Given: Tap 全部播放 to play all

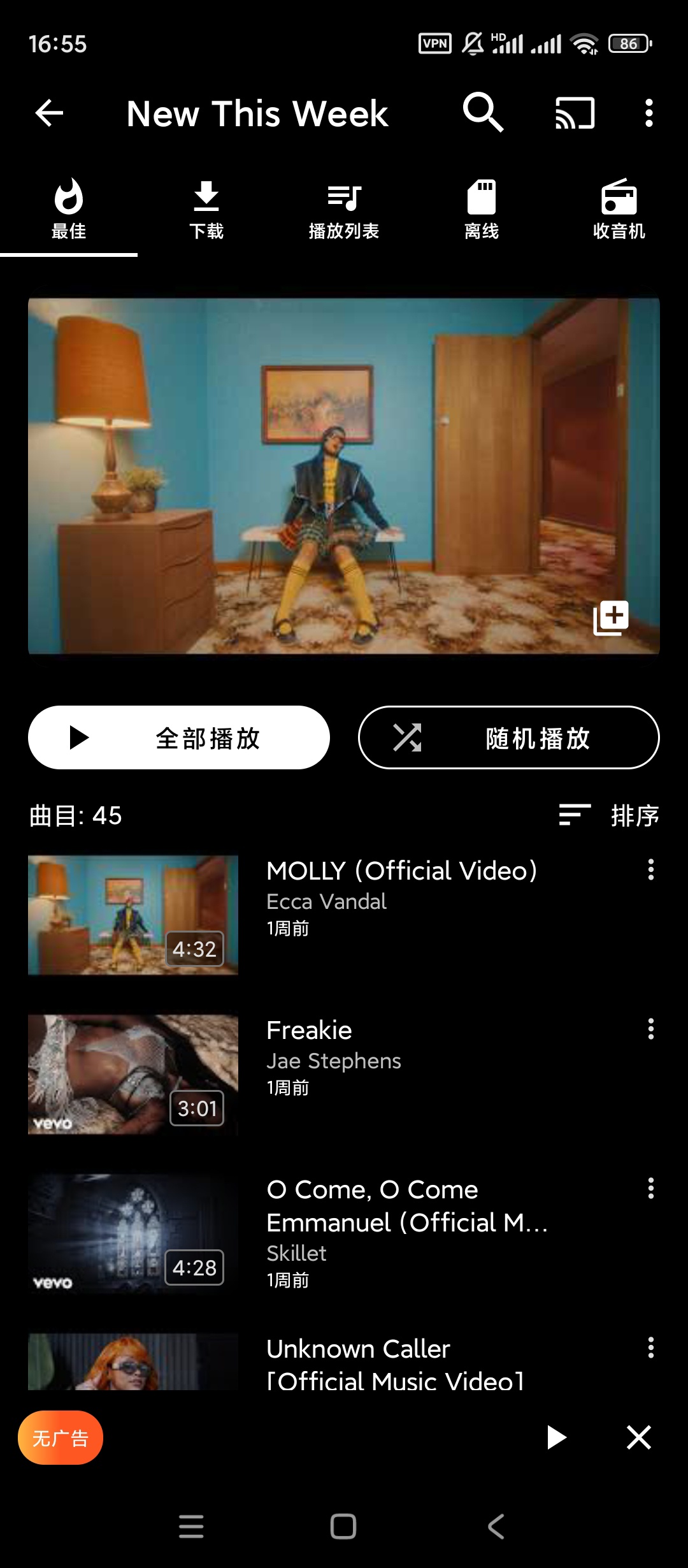Looking at the screenshot, I should tap(179, 737).
